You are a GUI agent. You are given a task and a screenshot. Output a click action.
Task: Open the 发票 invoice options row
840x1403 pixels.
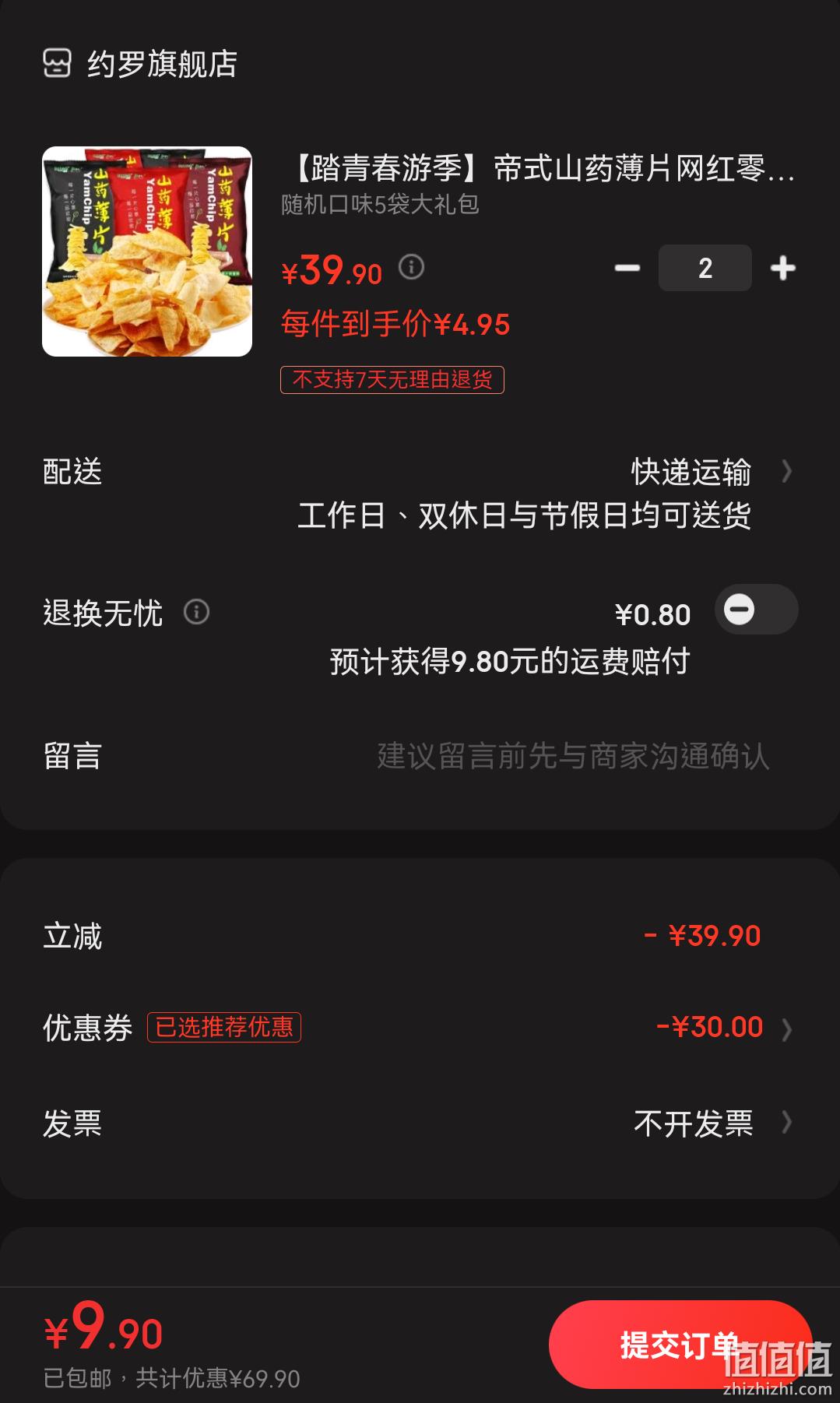pos(420,1123)
